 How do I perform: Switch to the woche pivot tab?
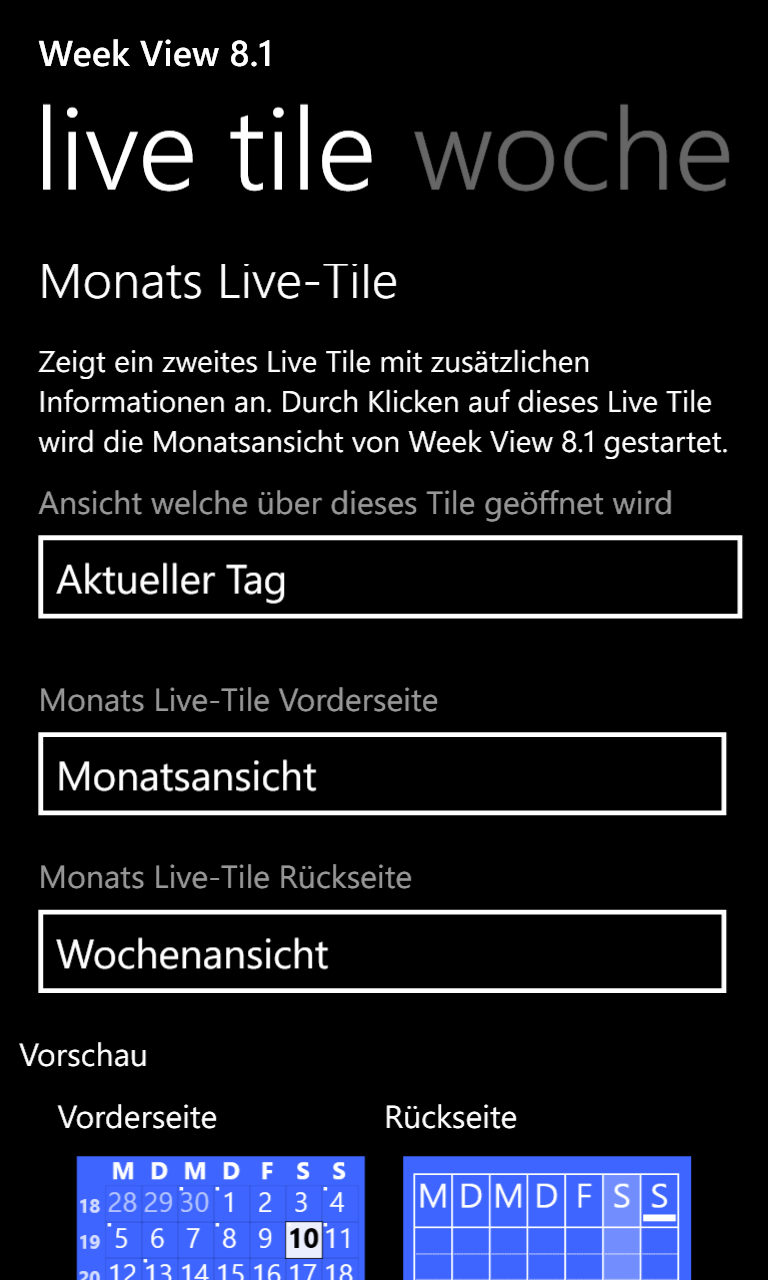[x=572, y=150]
